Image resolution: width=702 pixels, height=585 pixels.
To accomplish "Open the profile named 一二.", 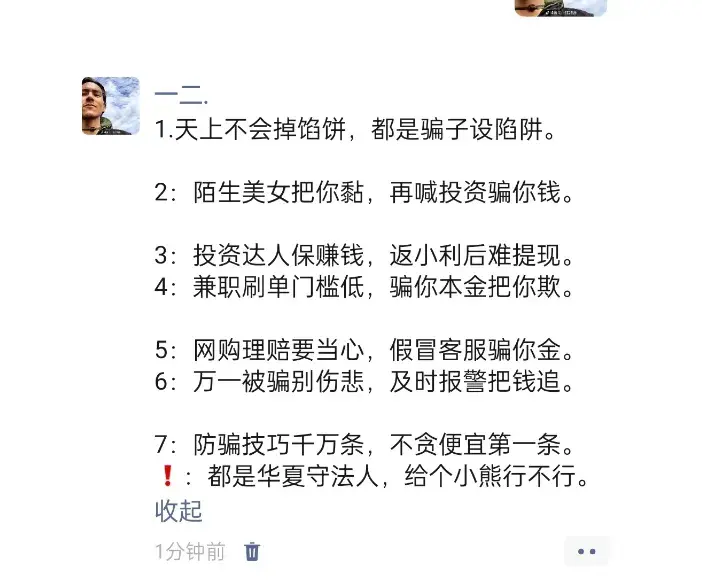I will coord(181,98).
